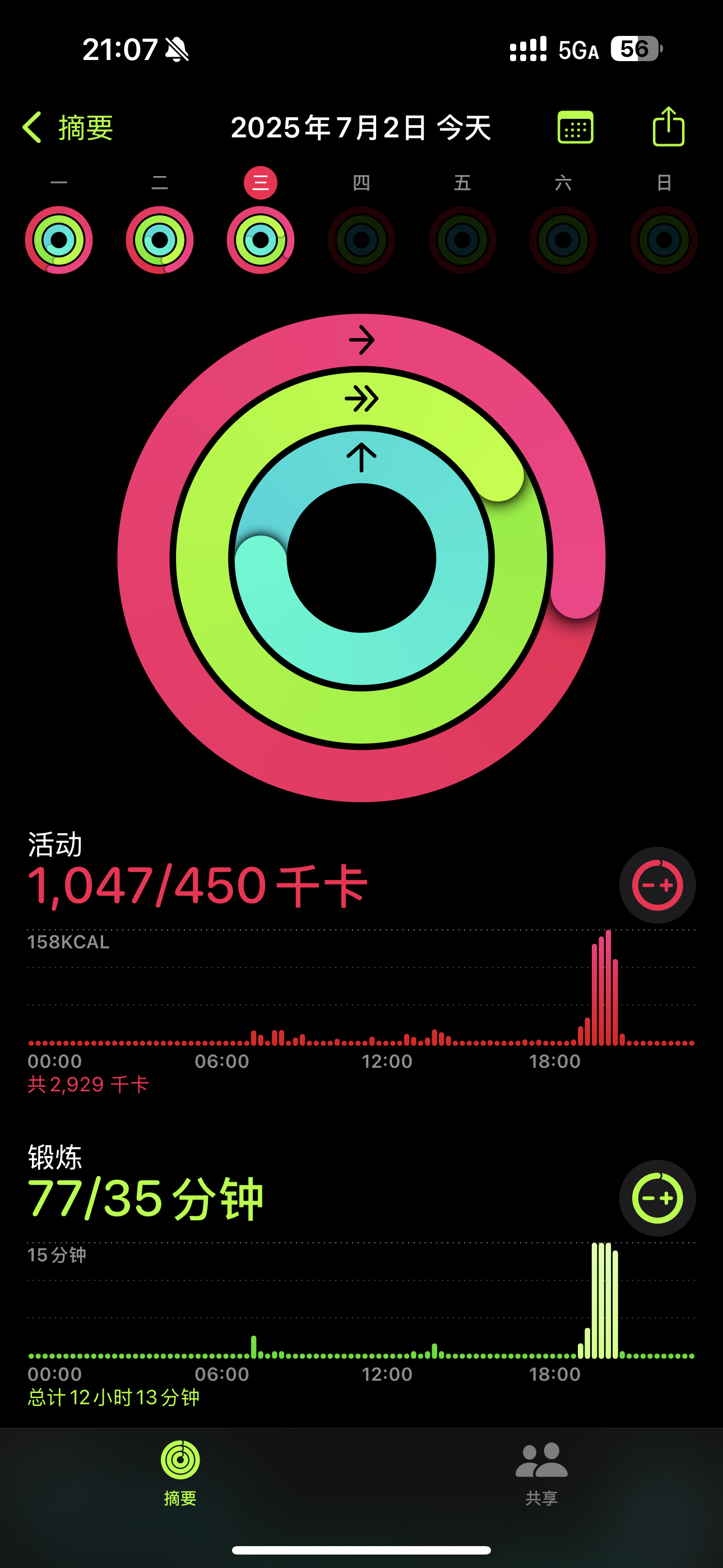Go back to 摘要 summary
Screen dimensions: 723x1568
click(68, 128)
